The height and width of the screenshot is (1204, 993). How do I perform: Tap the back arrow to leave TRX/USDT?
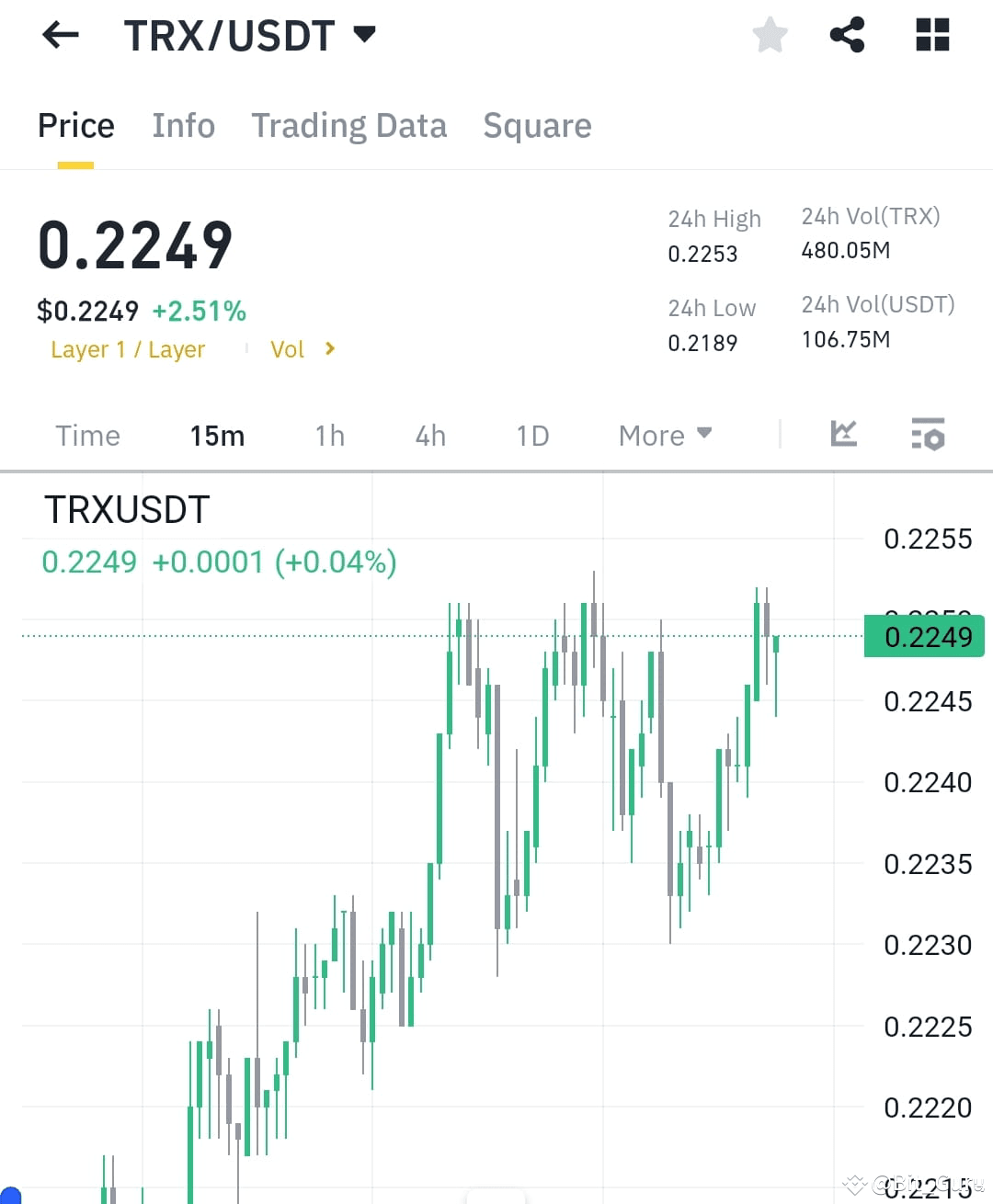coord(59,35)
